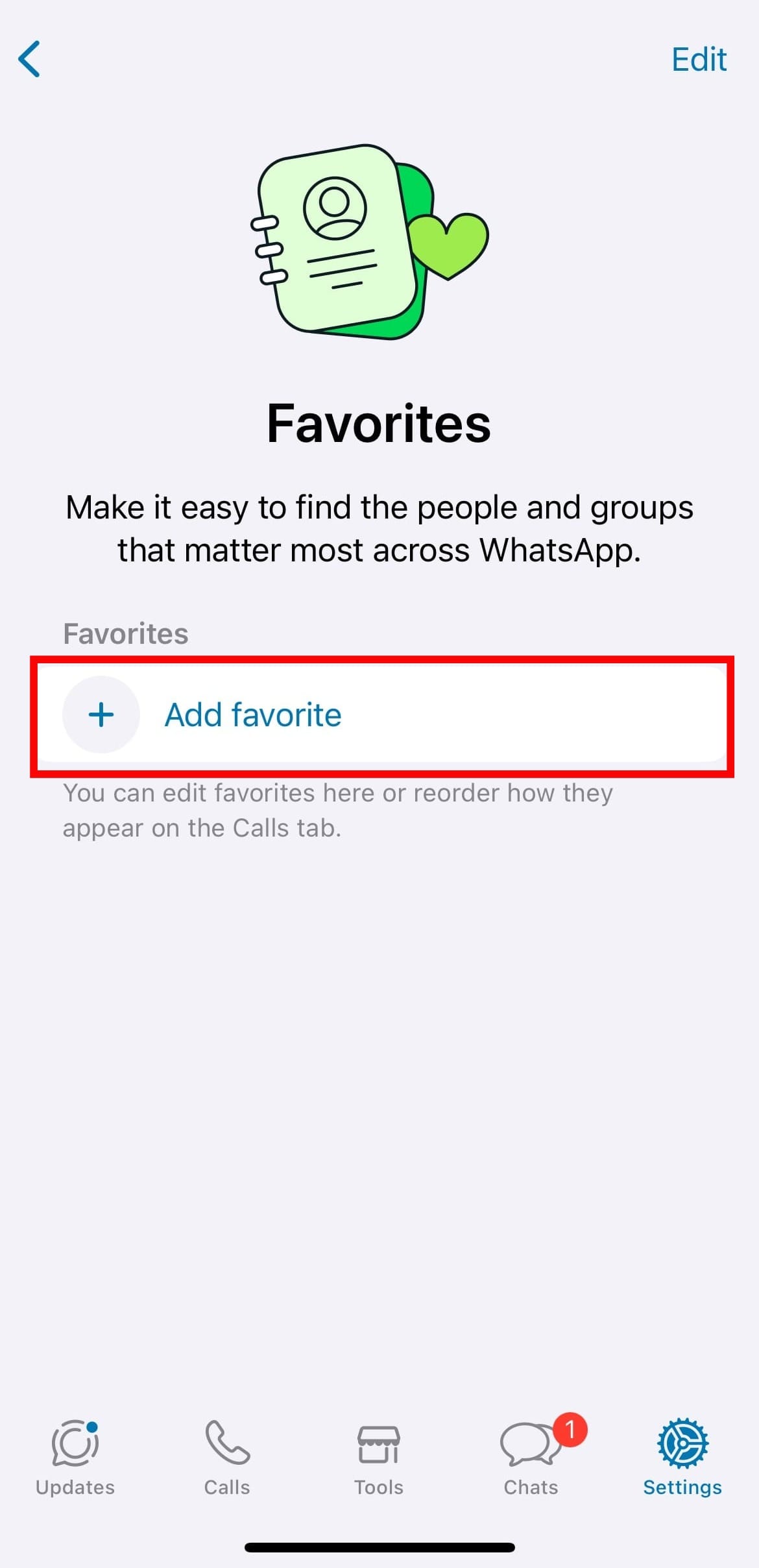Open the Calls tab

227,1456
